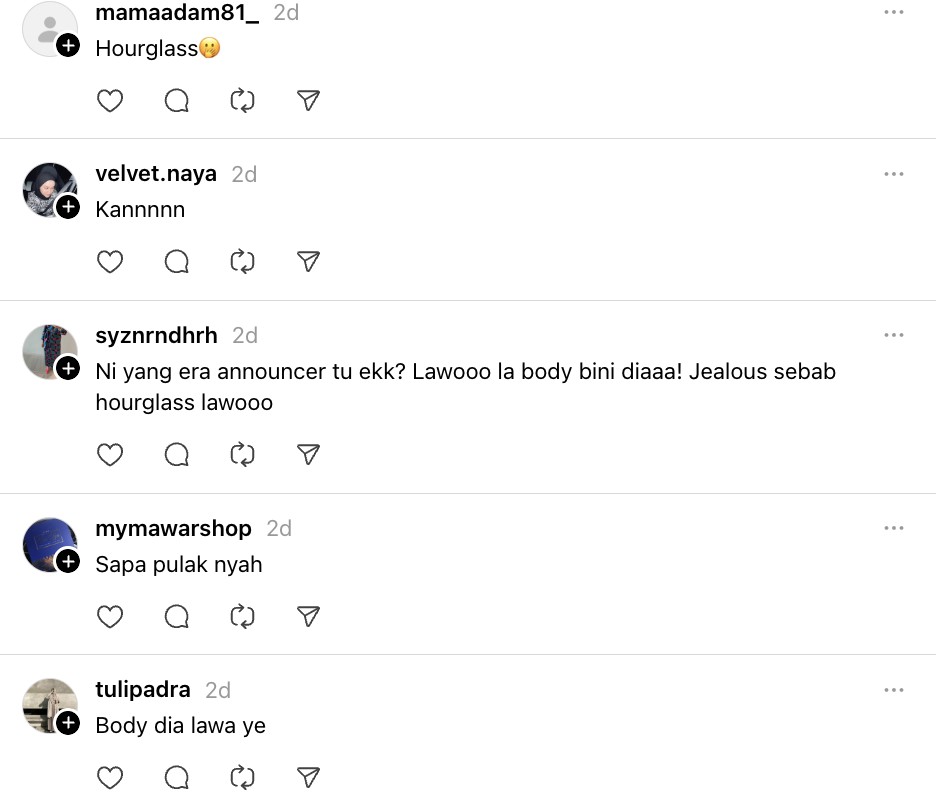Share mamaadam81_'s Hourglass comment
Image resolution: width=936 pixels, height=808 pixels.
click(x=309, y=100)
